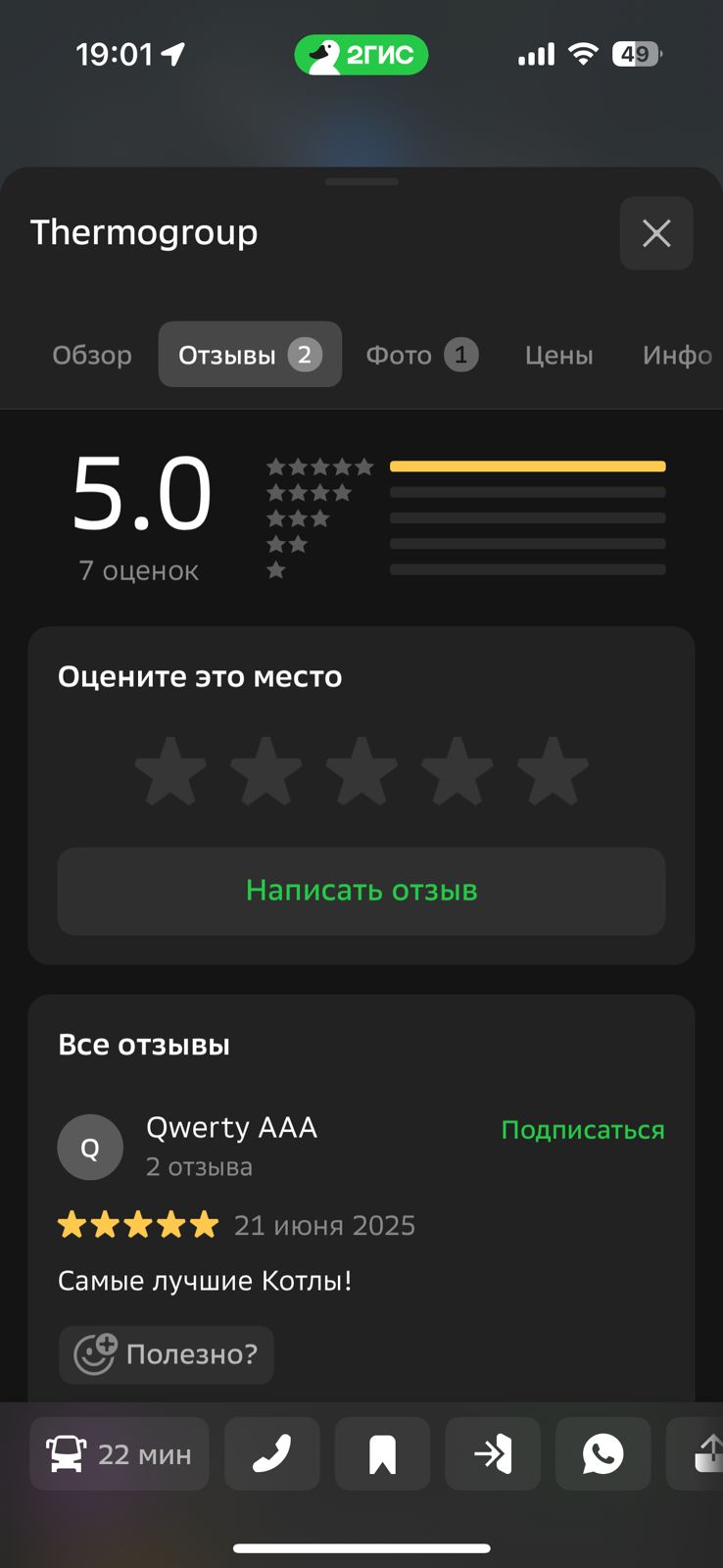Give a one-star rating

pos(170,771)
